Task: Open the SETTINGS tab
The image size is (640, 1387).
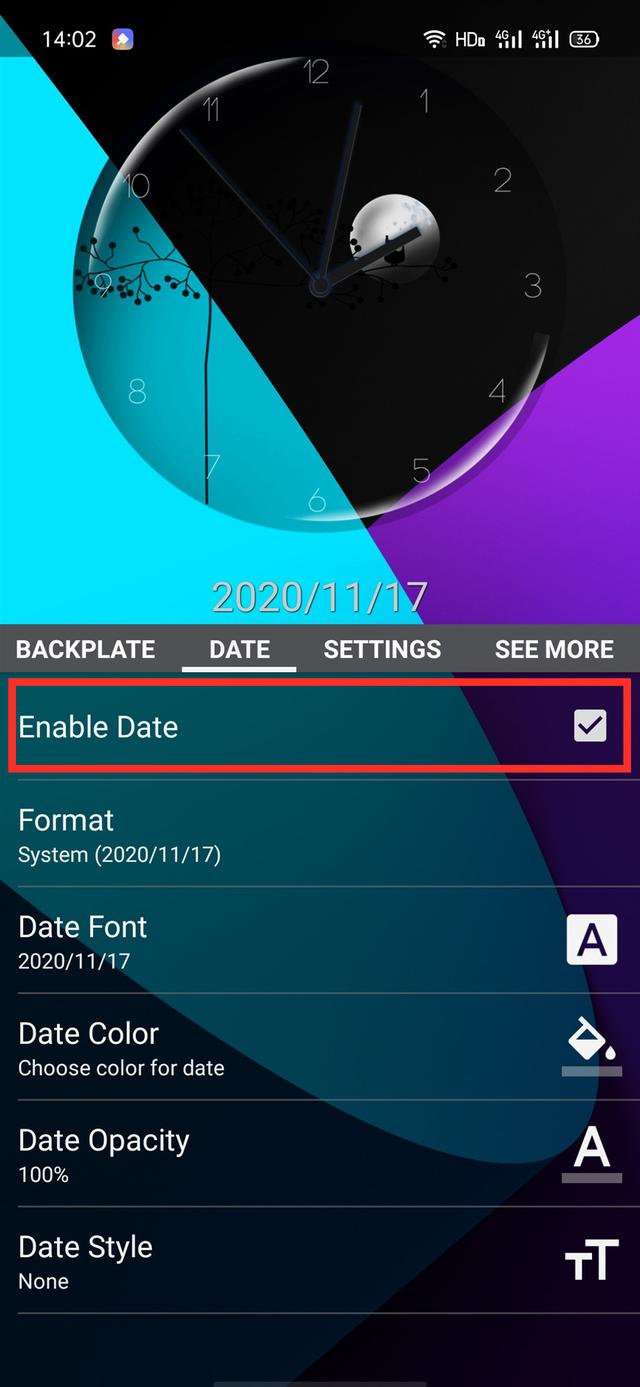Action: click(382, 649)
